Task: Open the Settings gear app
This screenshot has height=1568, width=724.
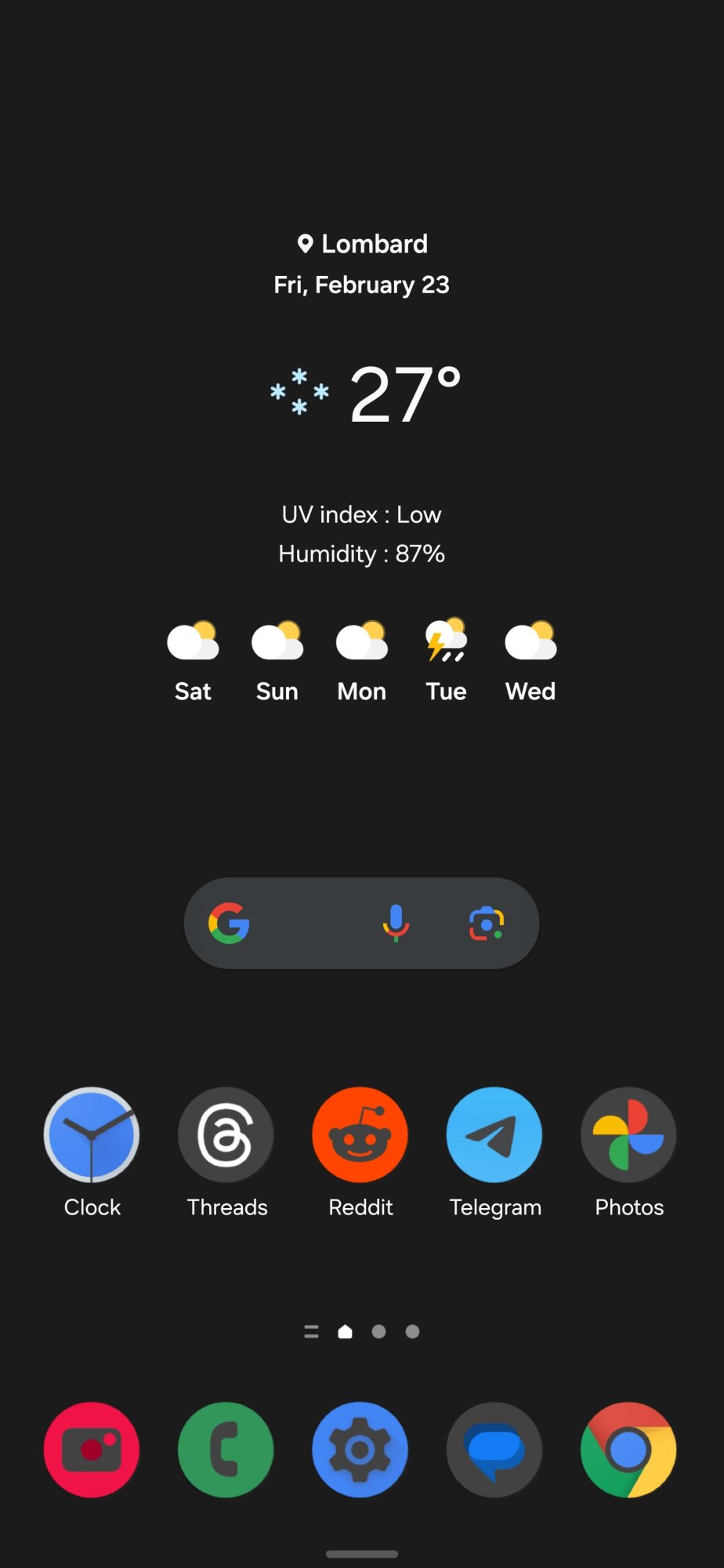Action: (x=360, y=1450)
